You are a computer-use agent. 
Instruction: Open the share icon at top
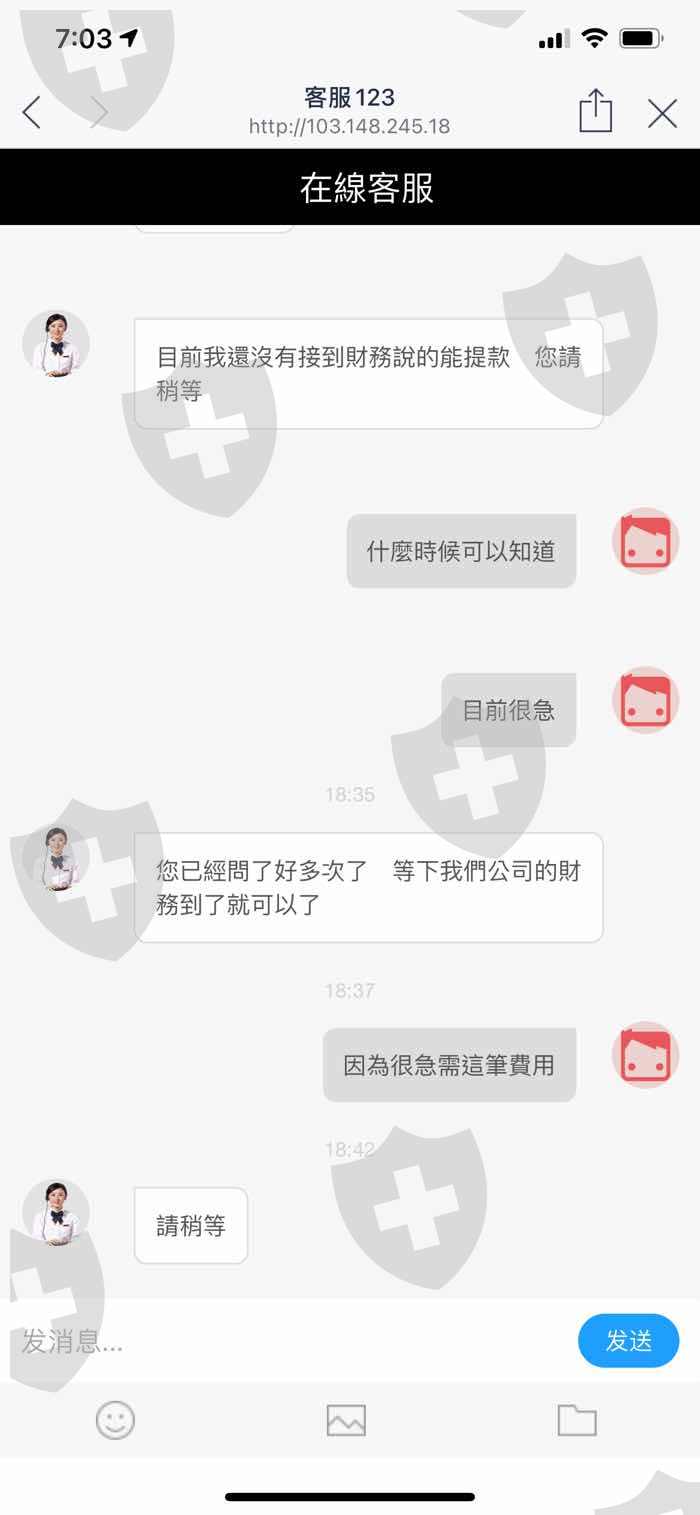pos(595,110)
